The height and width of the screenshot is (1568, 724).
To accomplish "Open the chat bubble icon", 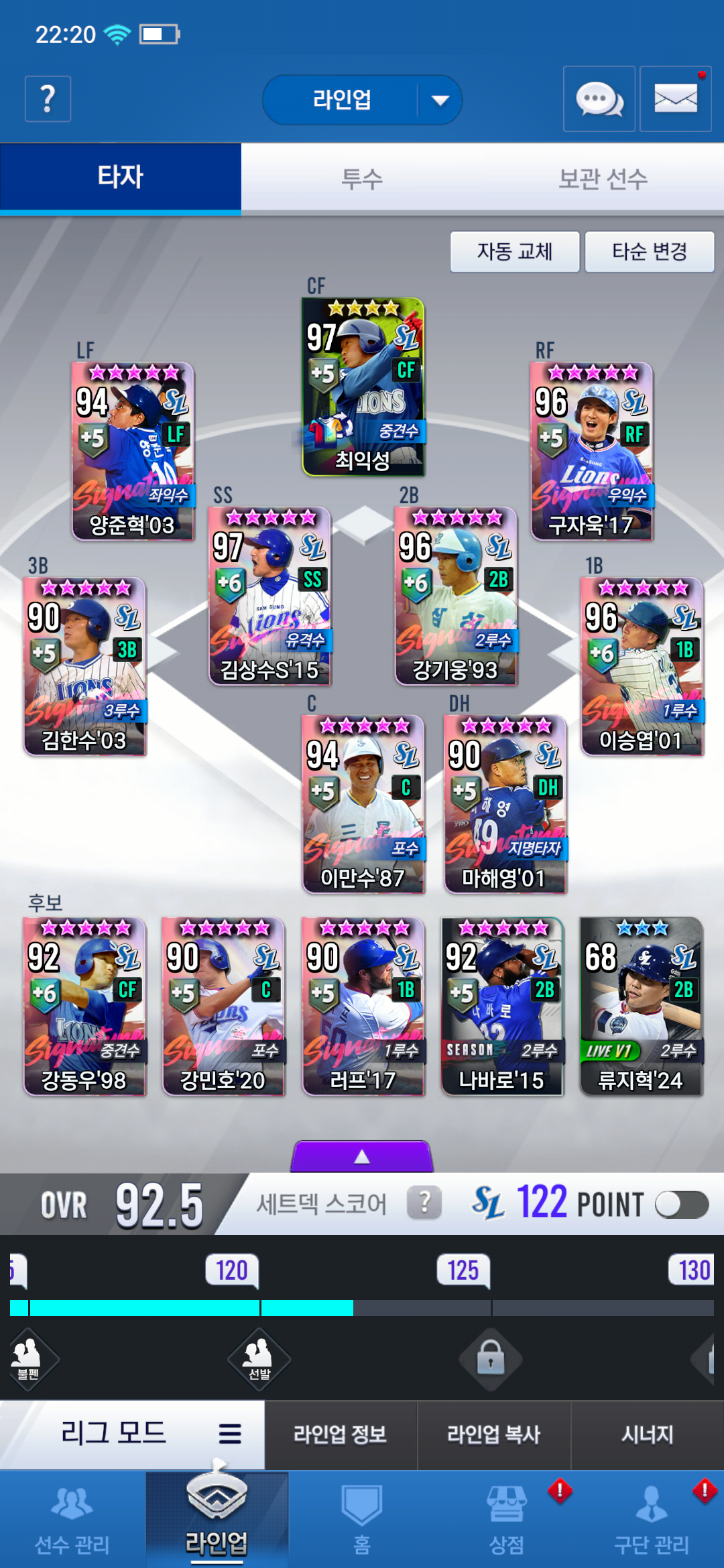I will tap(599, 99).
